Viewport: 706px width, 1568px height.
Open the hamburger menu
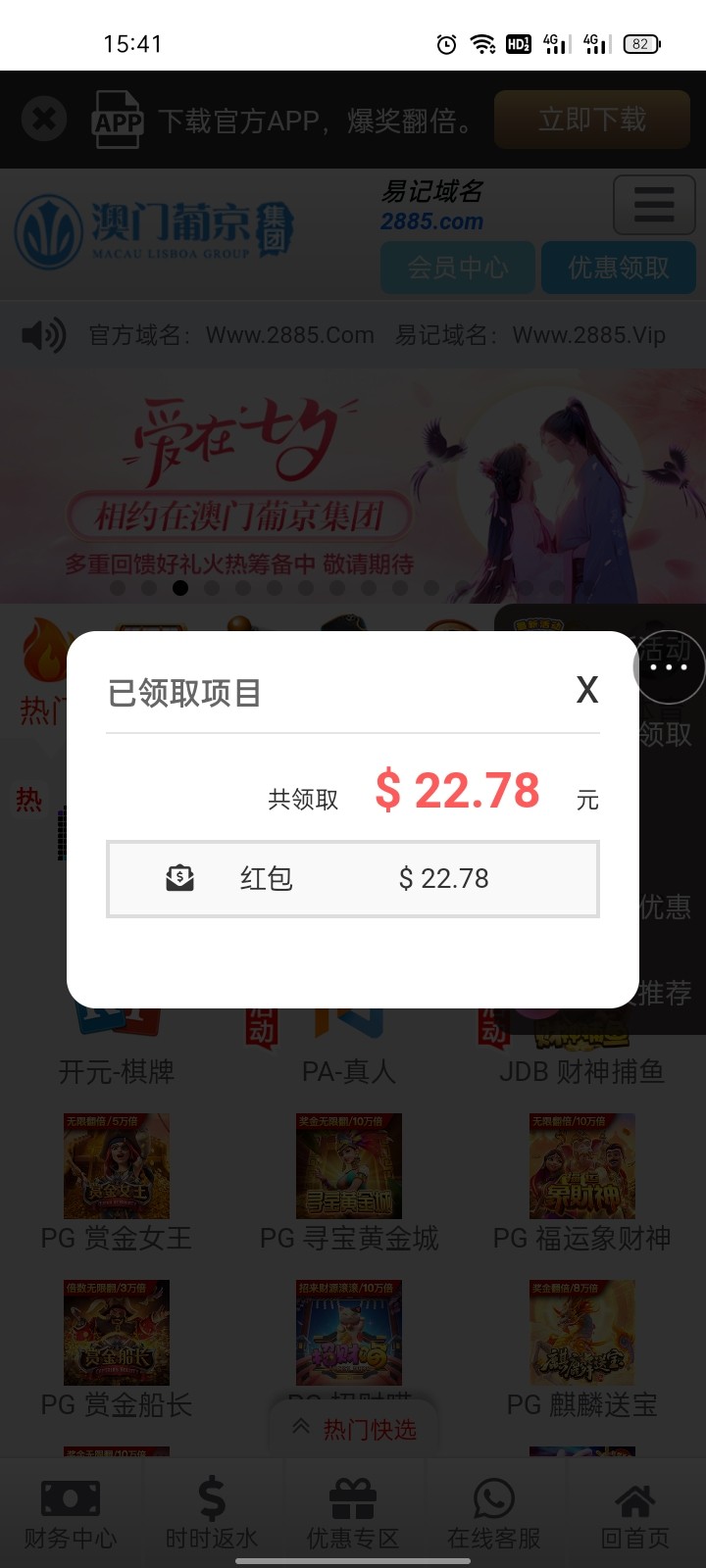pos(654,205)
